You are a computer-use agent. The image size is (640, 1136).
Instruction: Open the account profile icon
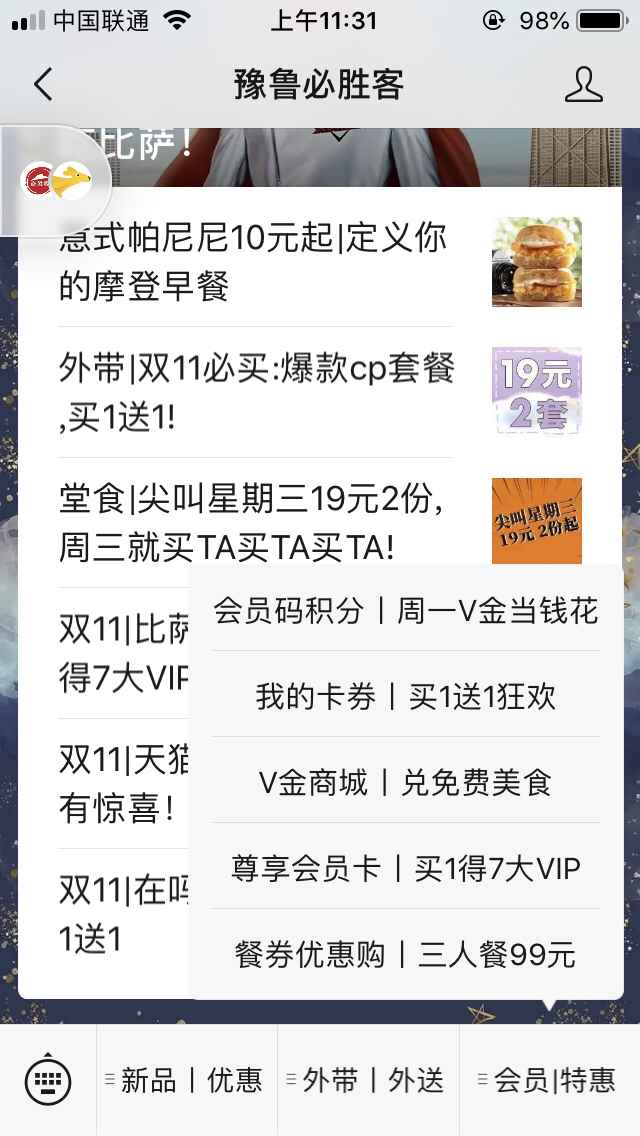(584, 85)
